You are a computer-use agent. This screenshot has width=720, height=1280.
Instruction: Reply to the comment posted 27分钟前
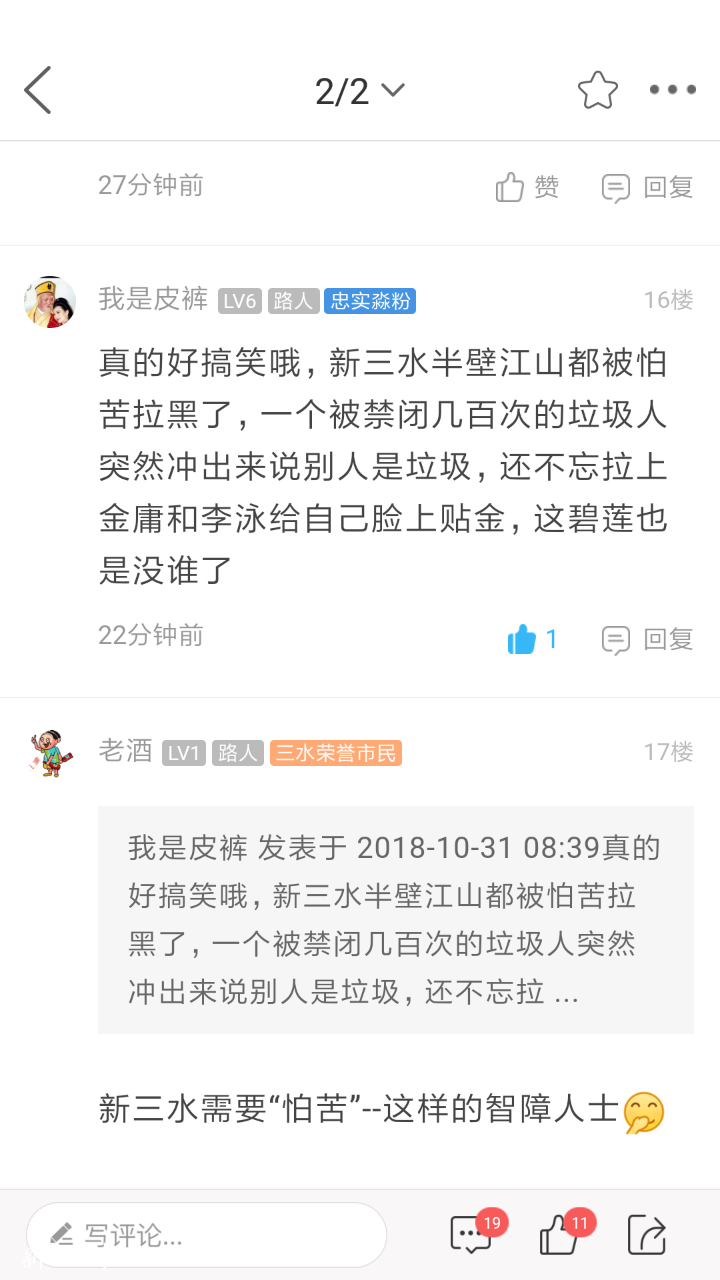tap(647, 187)
